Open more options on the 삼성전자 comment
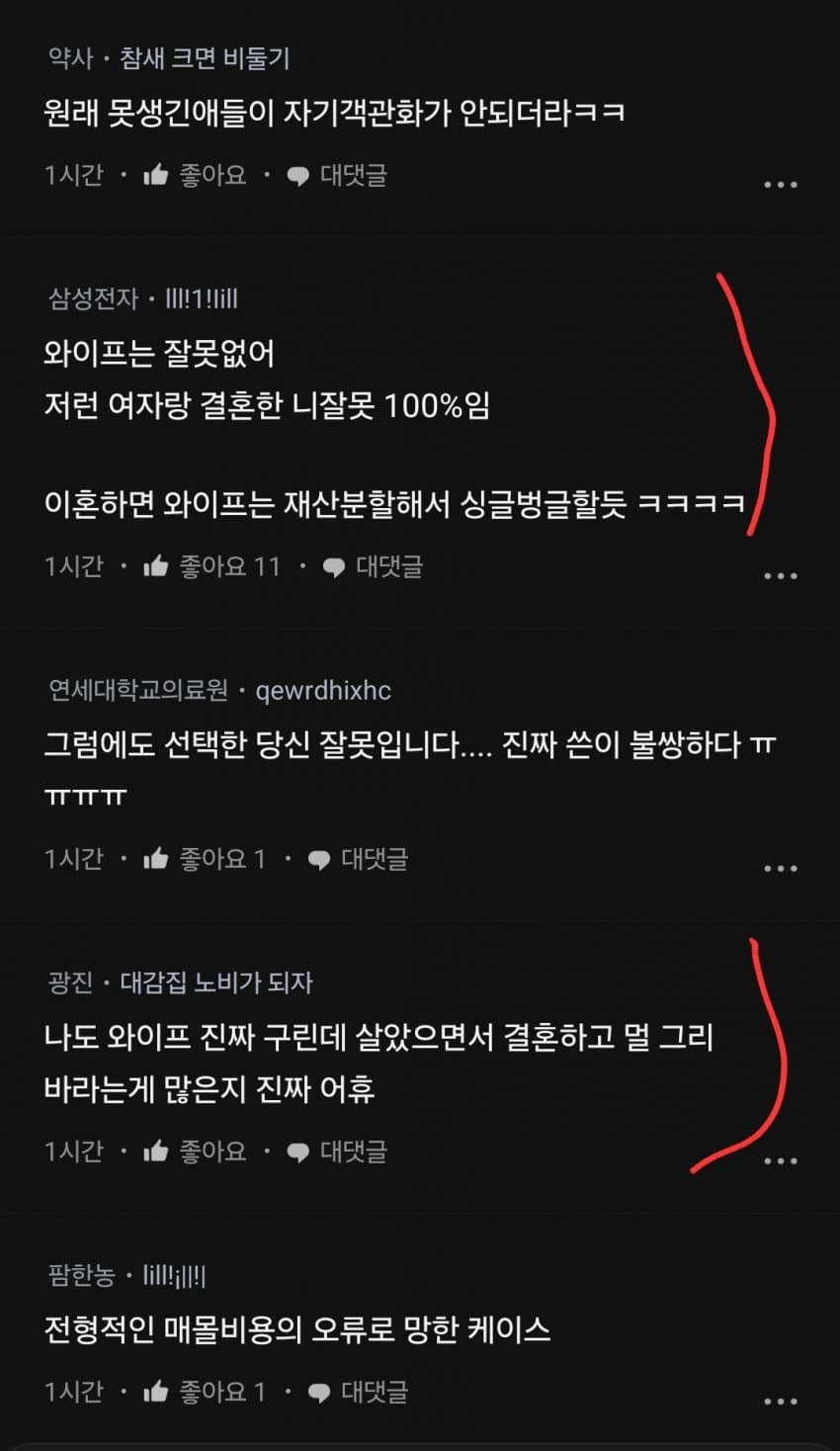 coord(780,576)
